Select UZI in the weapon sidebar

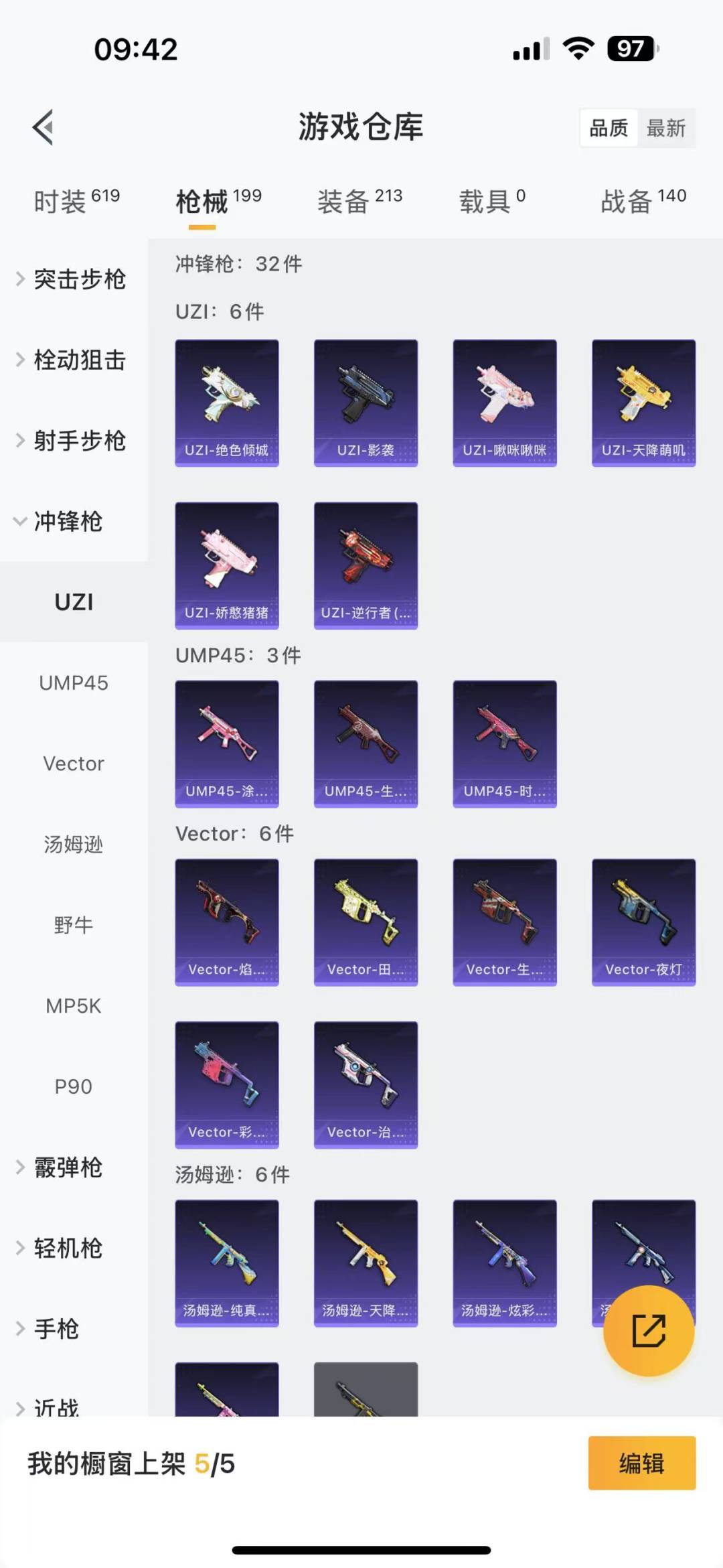74,601
